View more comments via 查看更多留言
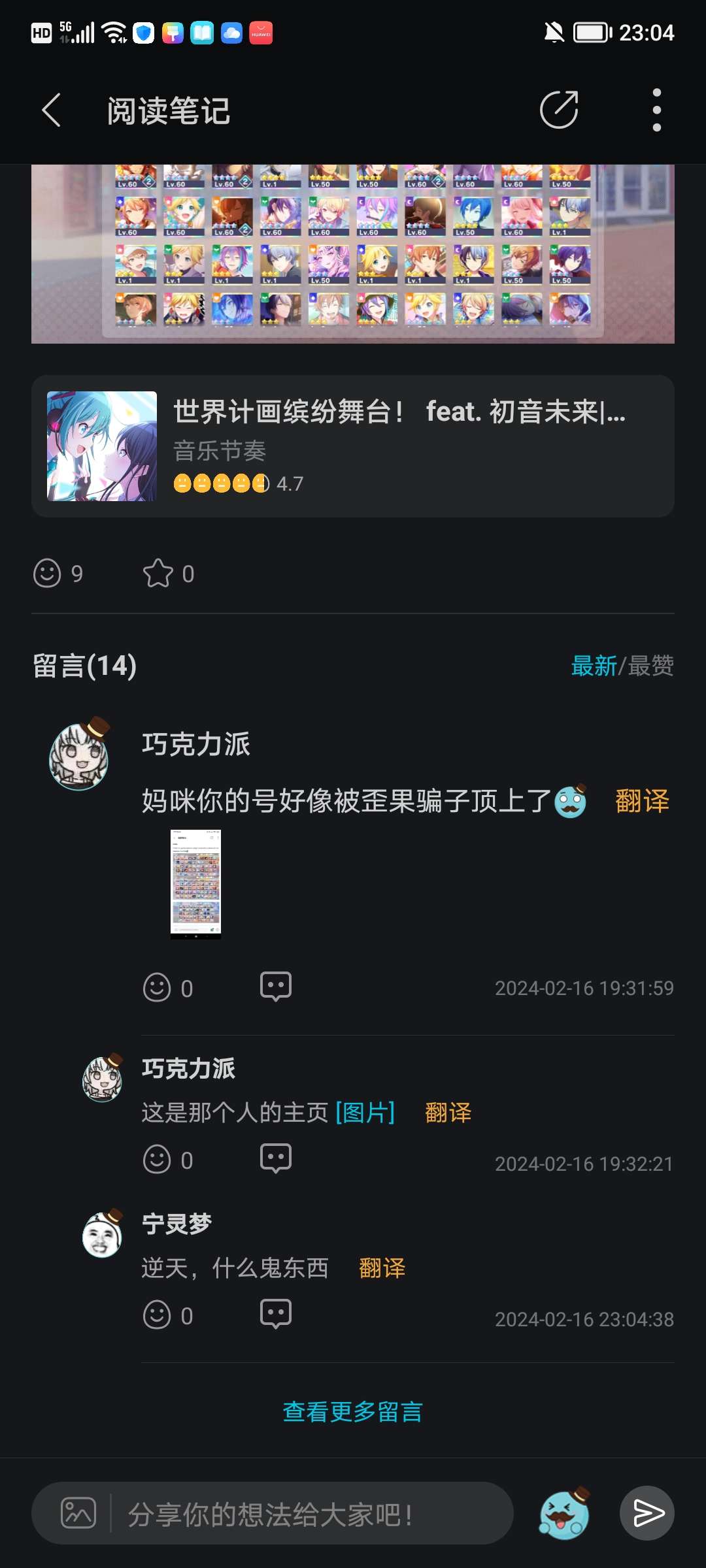Viewport: 706px width, 1568px height. [x=353, y=1412]
